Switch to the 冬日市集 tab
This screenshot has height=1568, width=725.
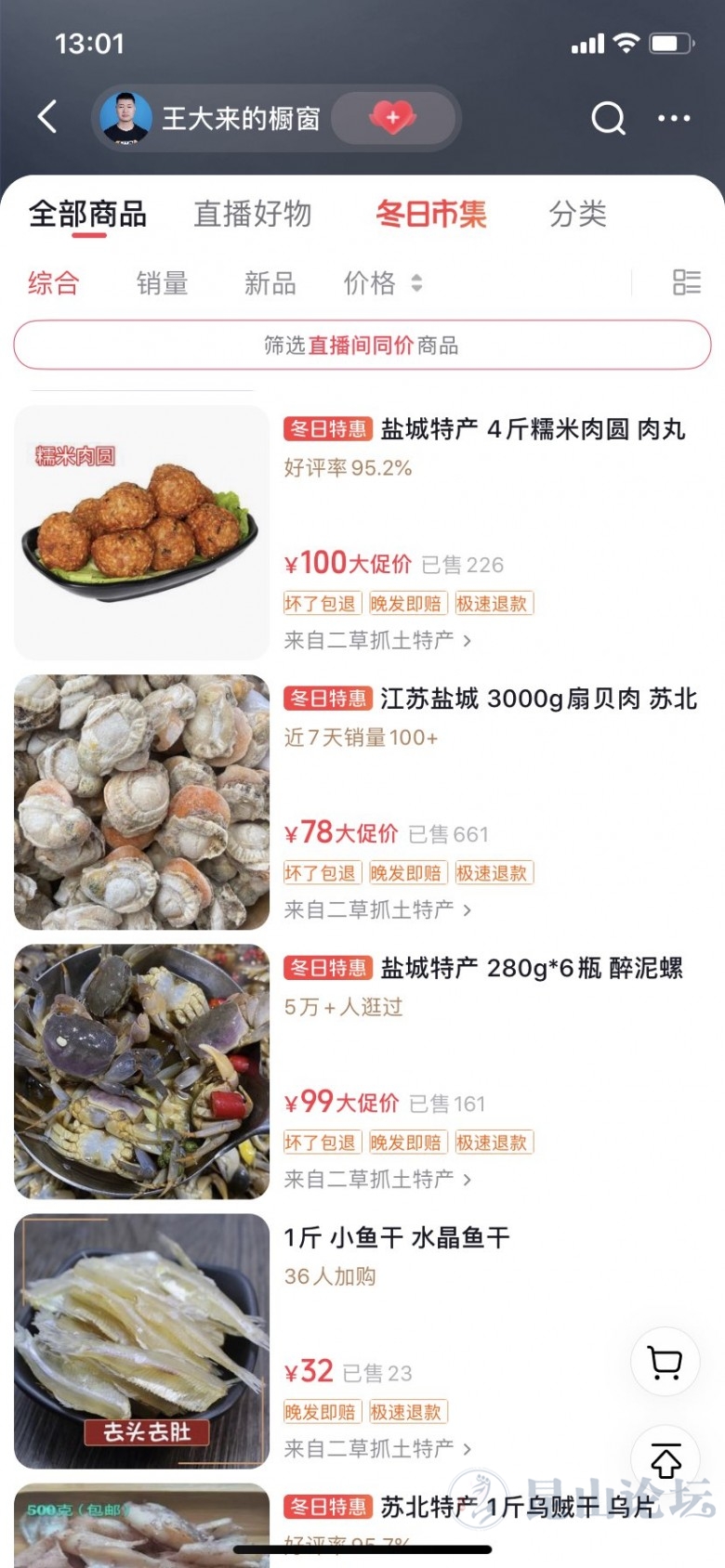tap(431, 215)
